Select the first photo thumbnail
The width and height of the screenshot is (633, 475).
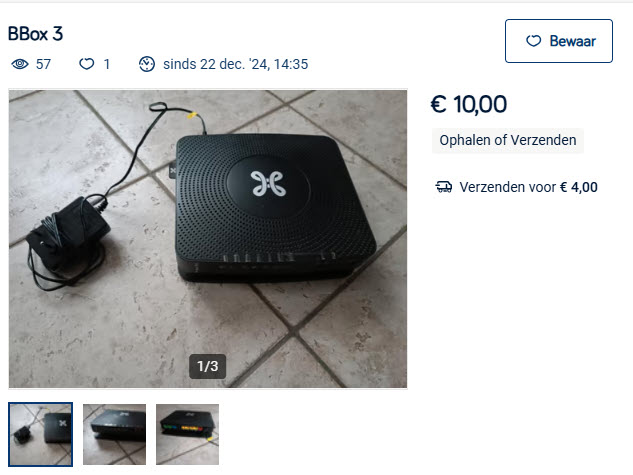(x=41, y=434)
